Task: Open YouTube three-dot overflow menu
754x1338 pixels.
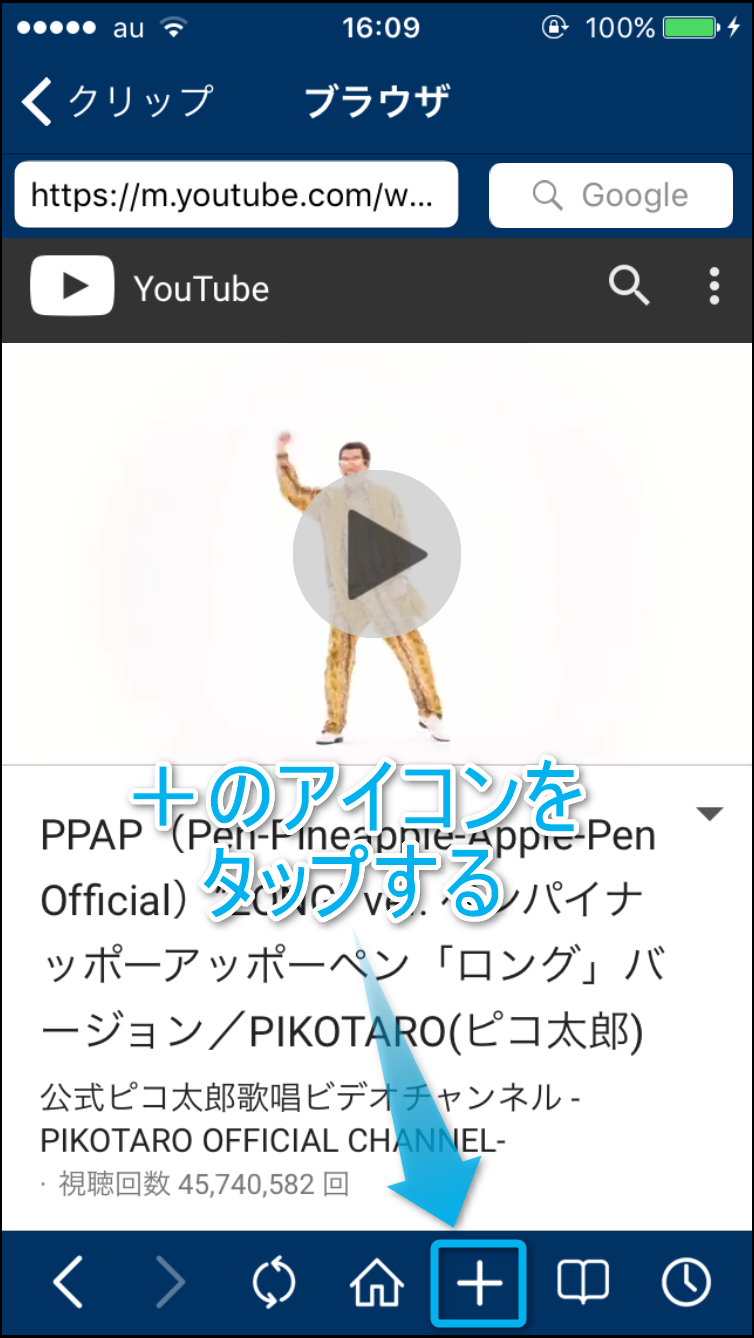Action: (x=713, y=287)
